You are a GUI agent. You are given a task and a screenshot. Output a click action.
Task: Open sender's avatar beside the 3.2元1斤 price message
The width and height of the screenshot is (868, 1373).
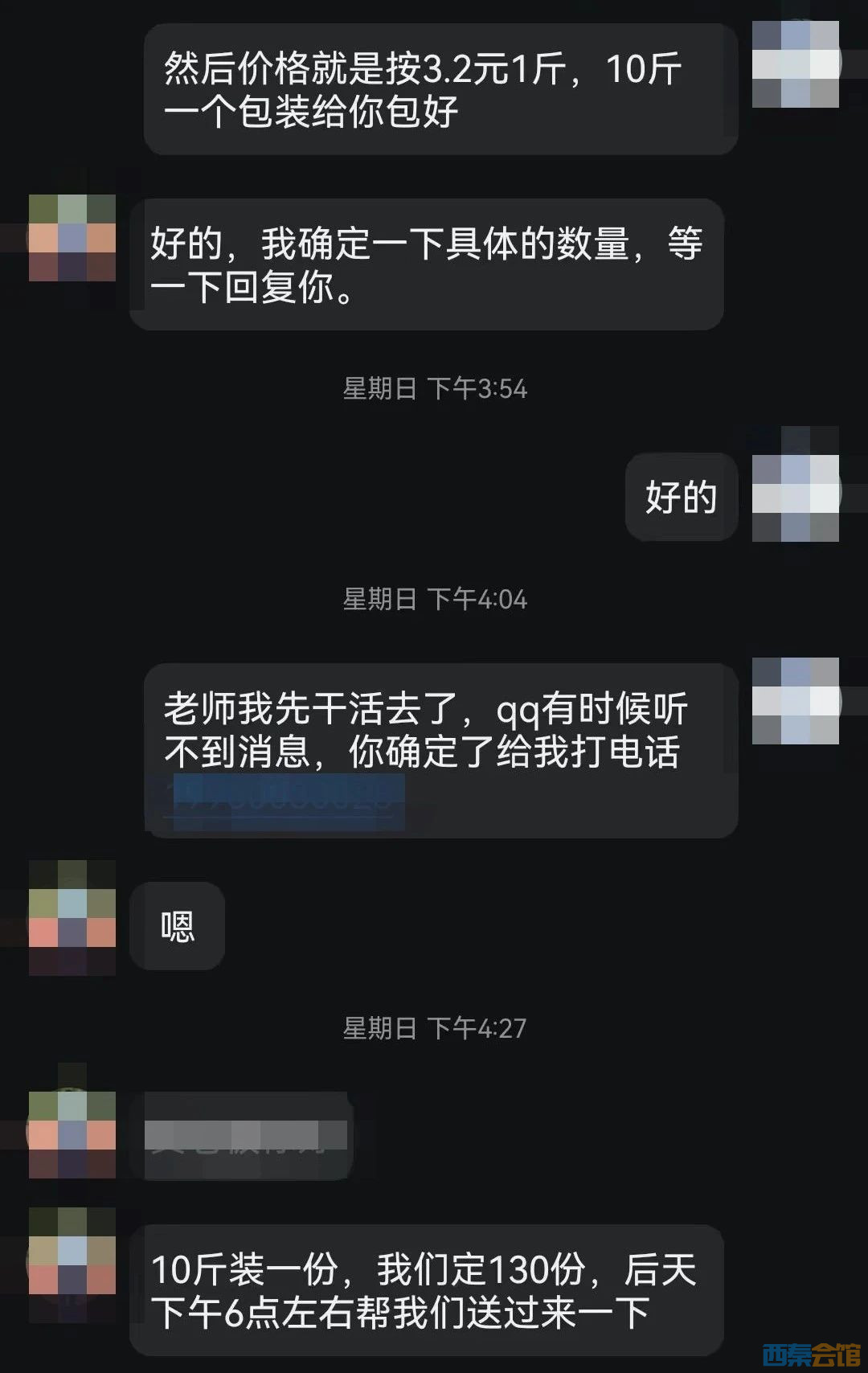point(795,64)
